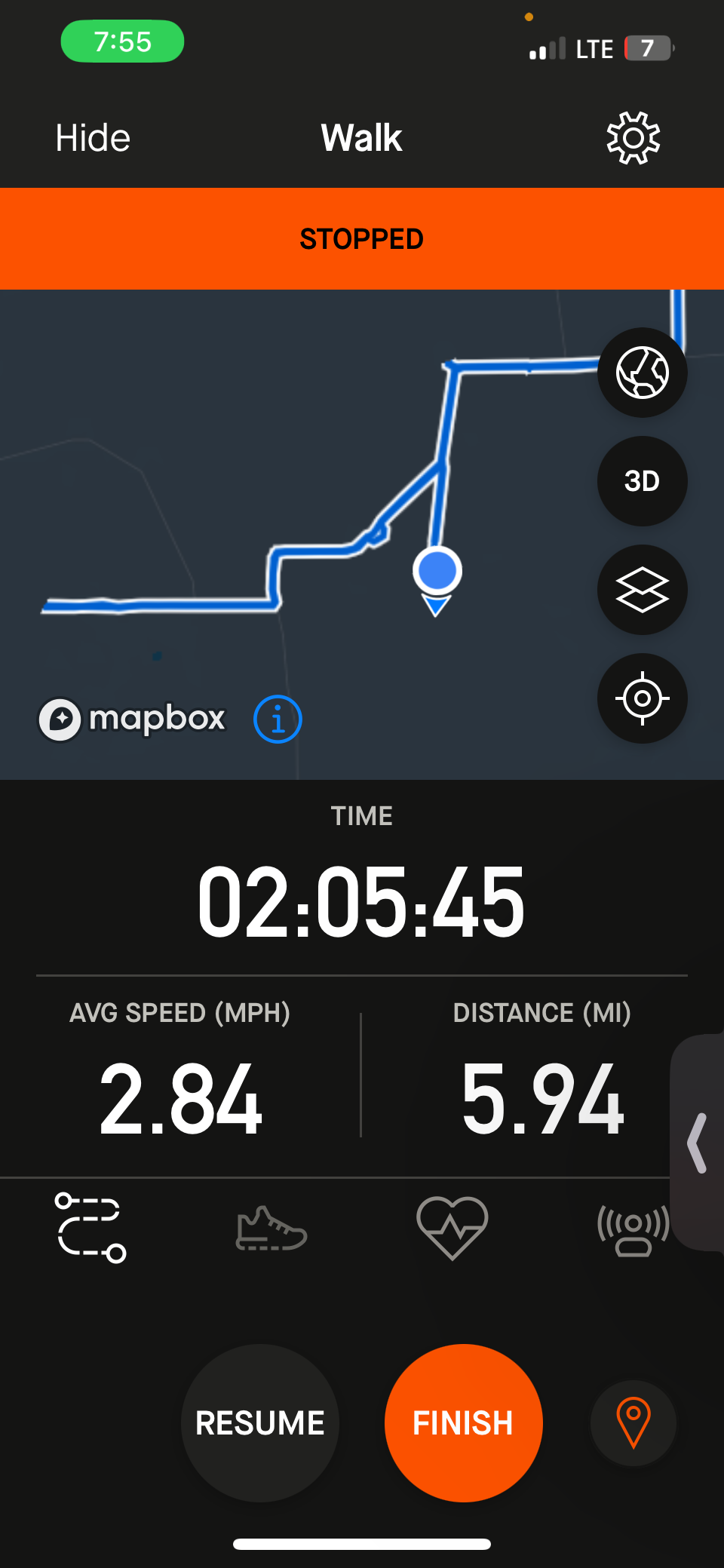Recenter map on current location
Viewport: 724px width, 1568px height.
642,698
